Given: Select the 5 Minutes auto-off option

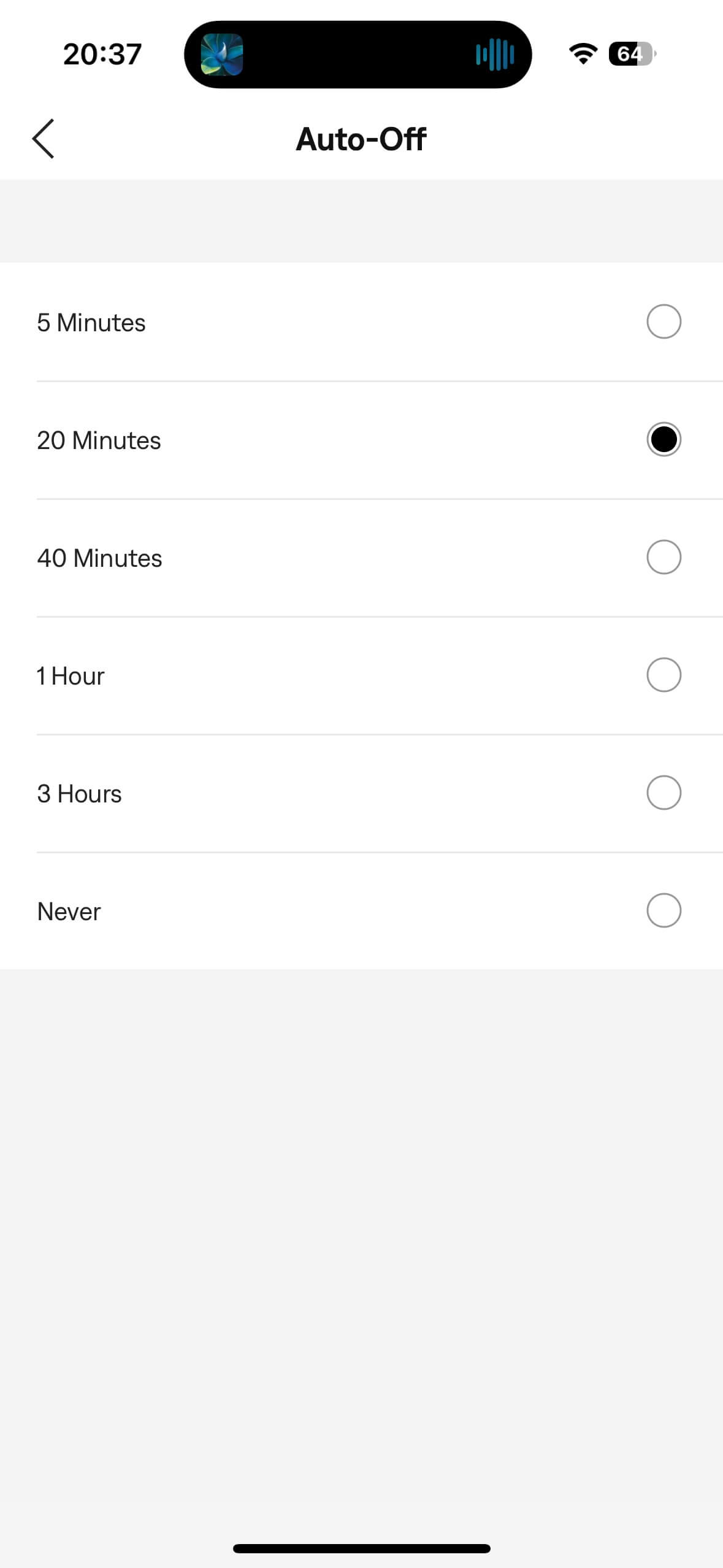Looking at the screenshot, I should coord(664,321).
